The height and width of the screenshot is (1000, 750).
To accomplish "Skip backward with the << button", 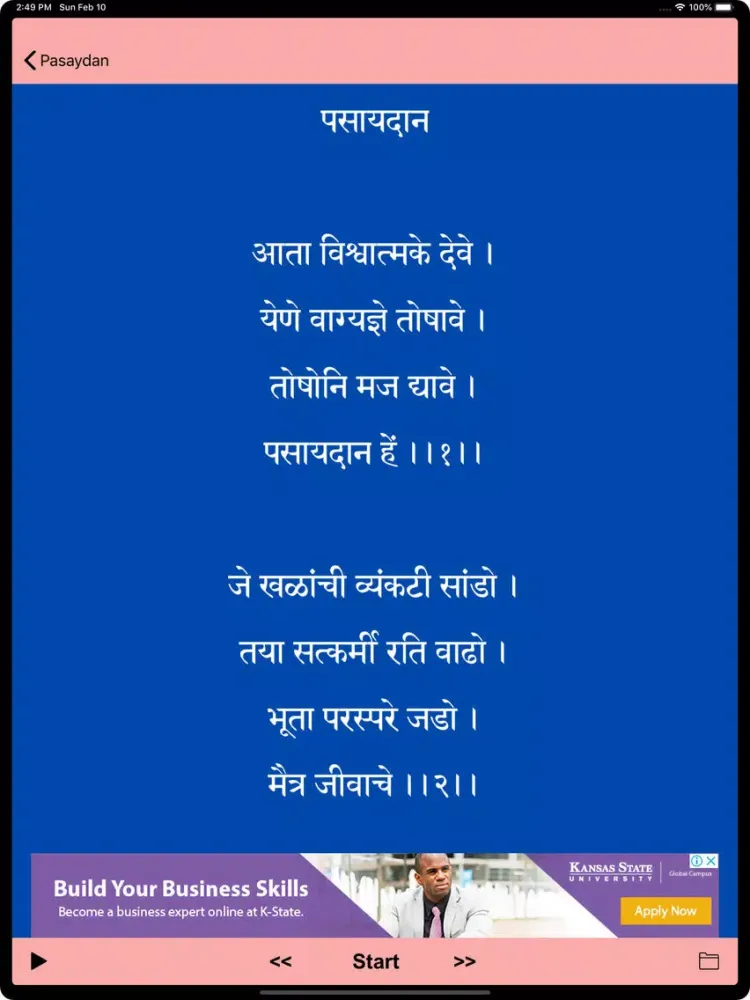I will pyautogui.click(x=280, y=962).
